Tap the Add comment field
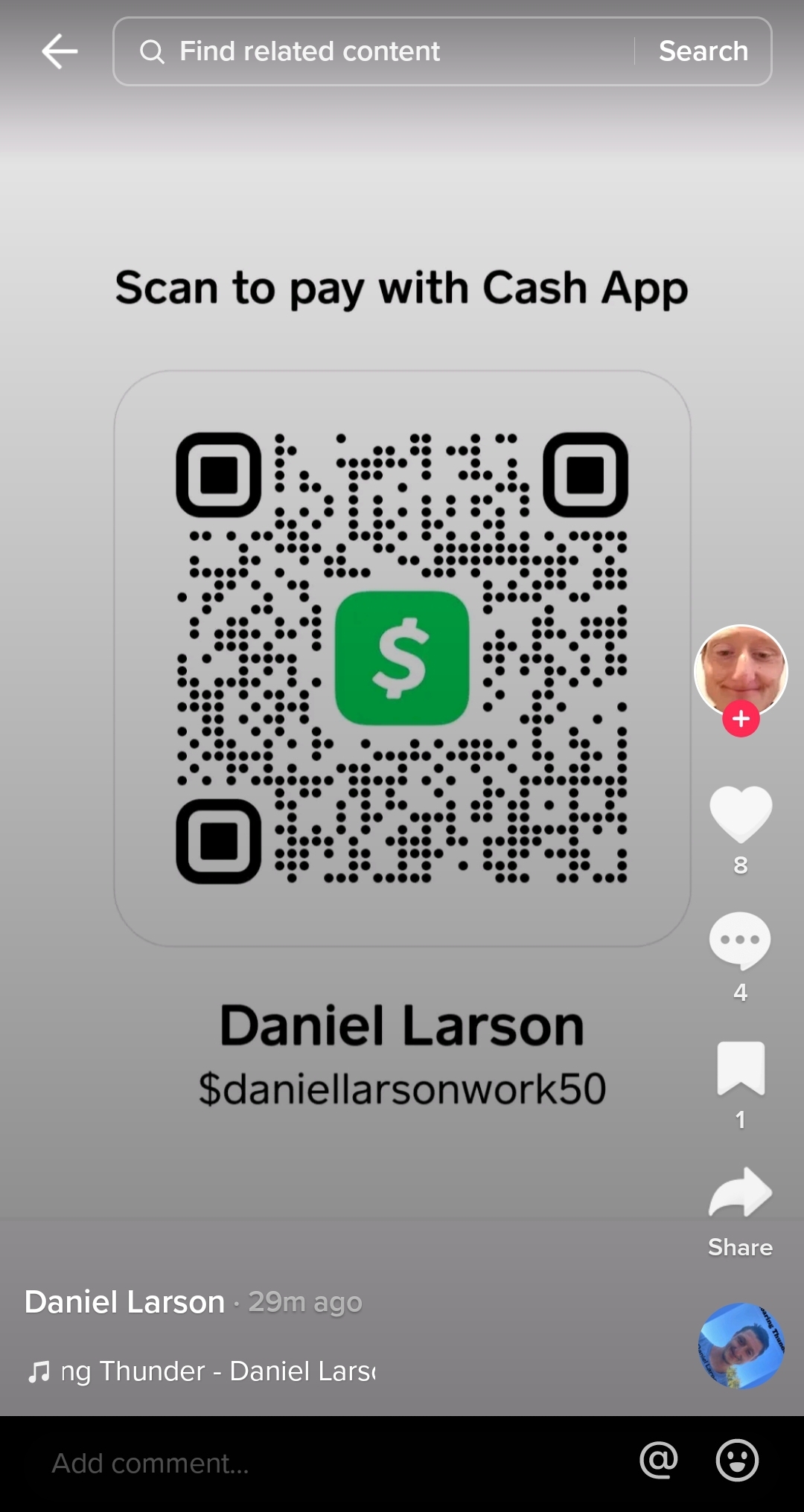This screenshot has height=1512, width=804. 328,1464
